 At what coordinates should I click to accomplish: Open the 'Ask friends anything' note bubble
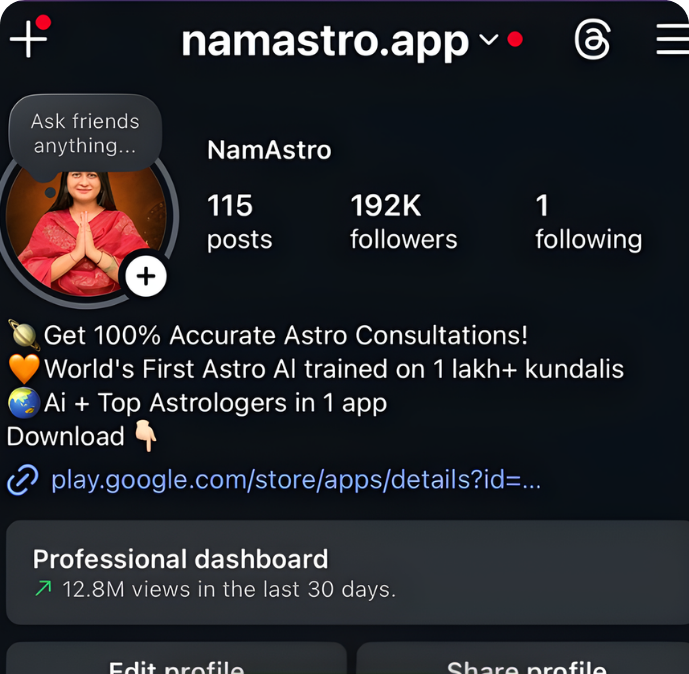click(x=85, y=134)
